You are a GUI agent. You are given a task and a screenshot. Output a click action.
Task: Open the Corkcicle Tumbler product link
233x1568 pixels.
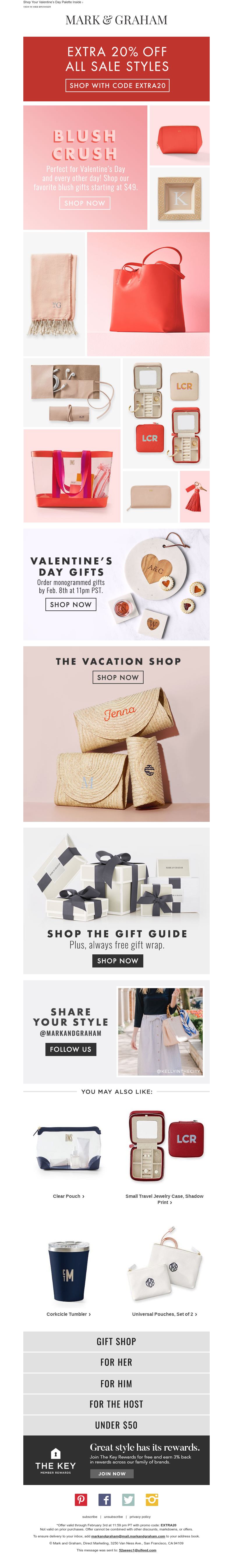tap(68, 1314)
